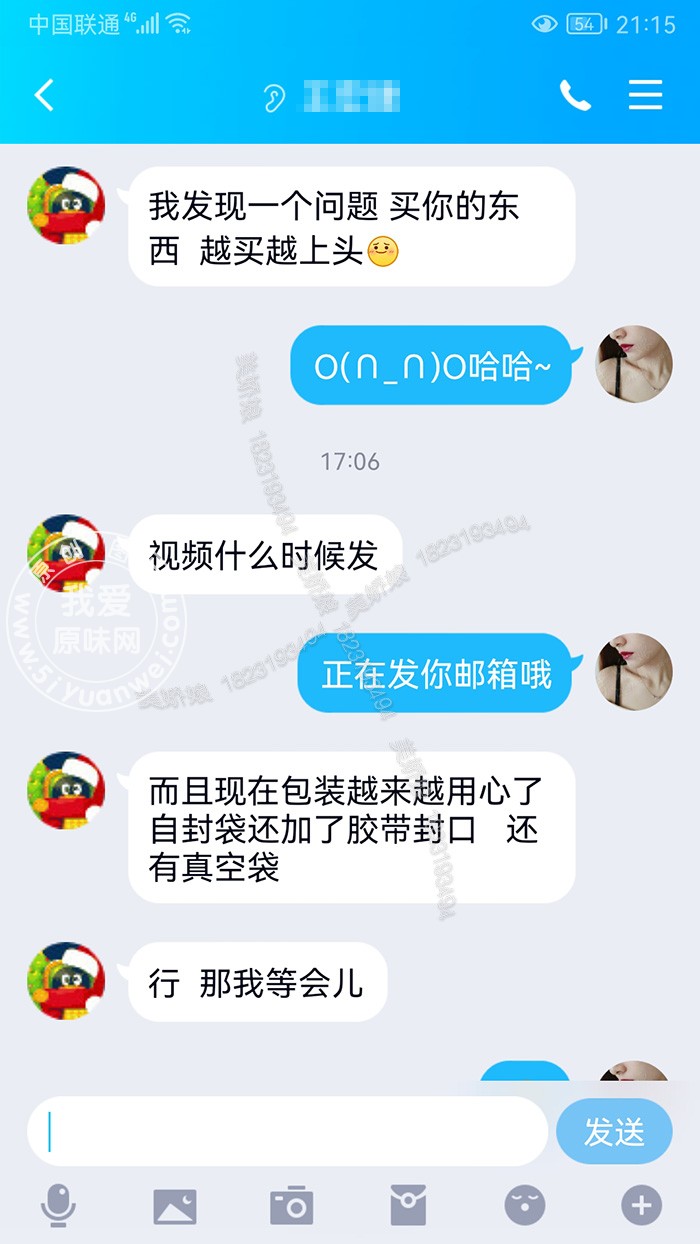Image resolution: width=700 pixels, height=1244 pixels.
Task: Open the chat settings menu
Action: pos(645,96)
